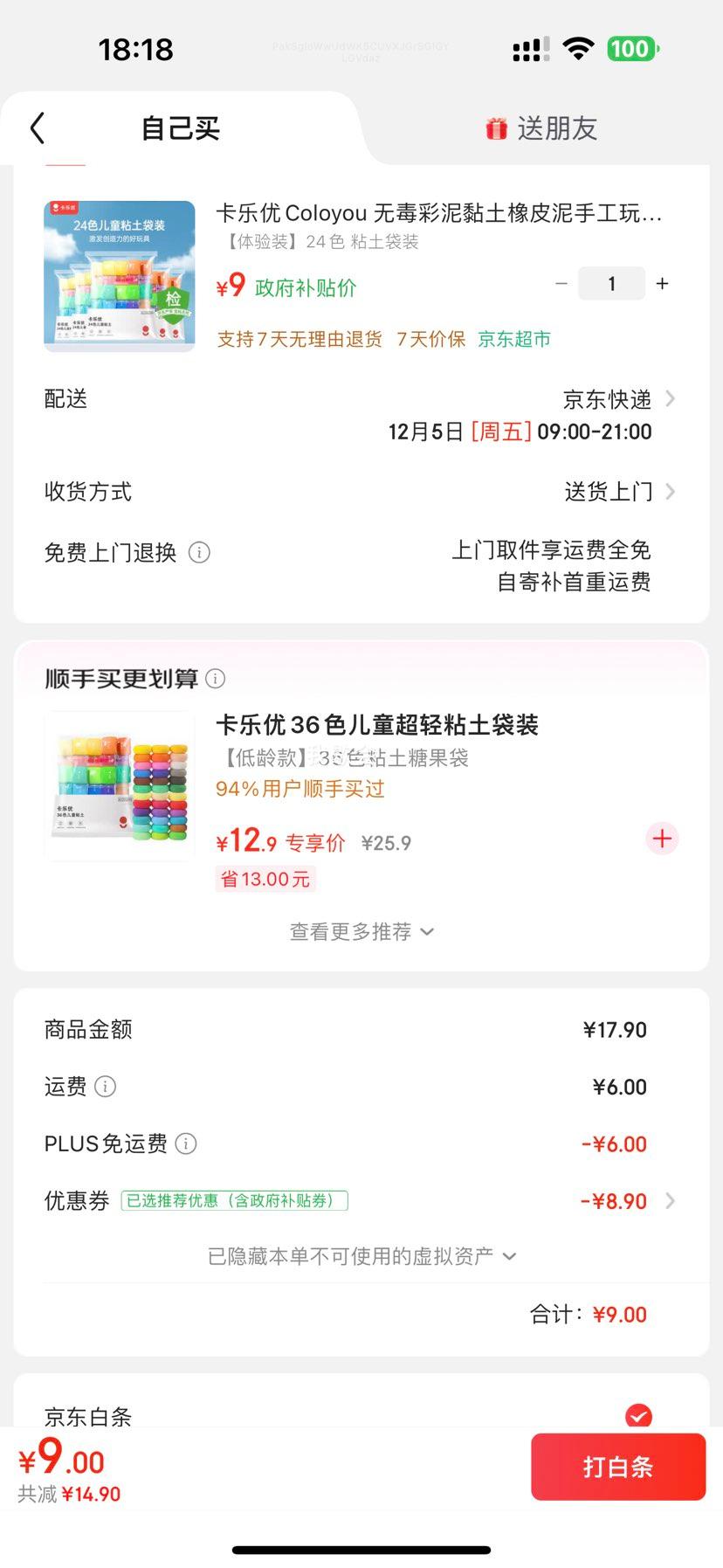The image size is (723, 1568).
Task: Open the 优惠券 coupon detail chevron
Action: coord(669,1200)
